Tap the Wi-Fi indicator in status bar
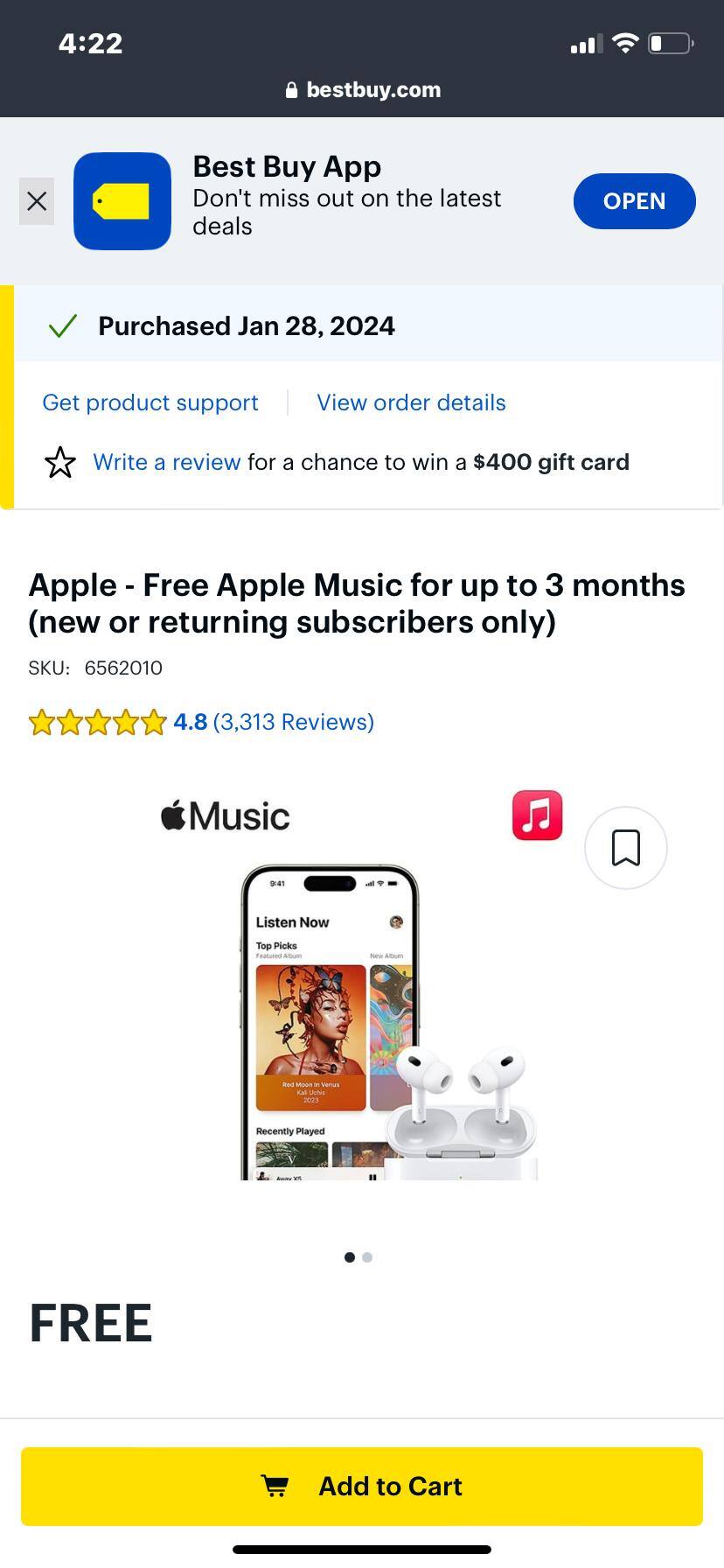The height and width of the screenshot is (1568, 724). coord(626,42)
